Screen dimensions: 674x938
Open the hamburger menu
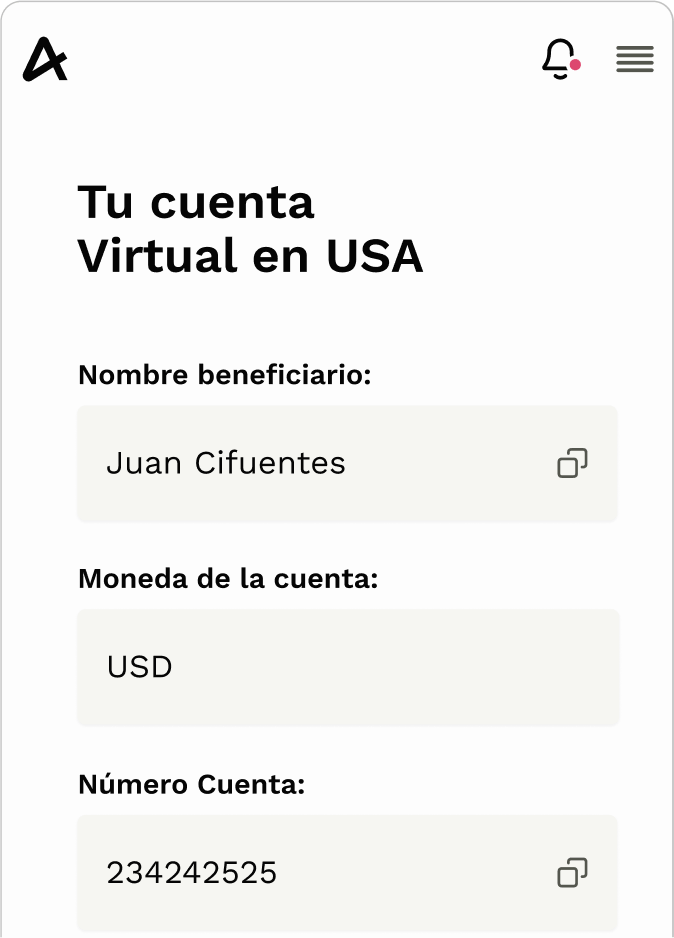635,59
